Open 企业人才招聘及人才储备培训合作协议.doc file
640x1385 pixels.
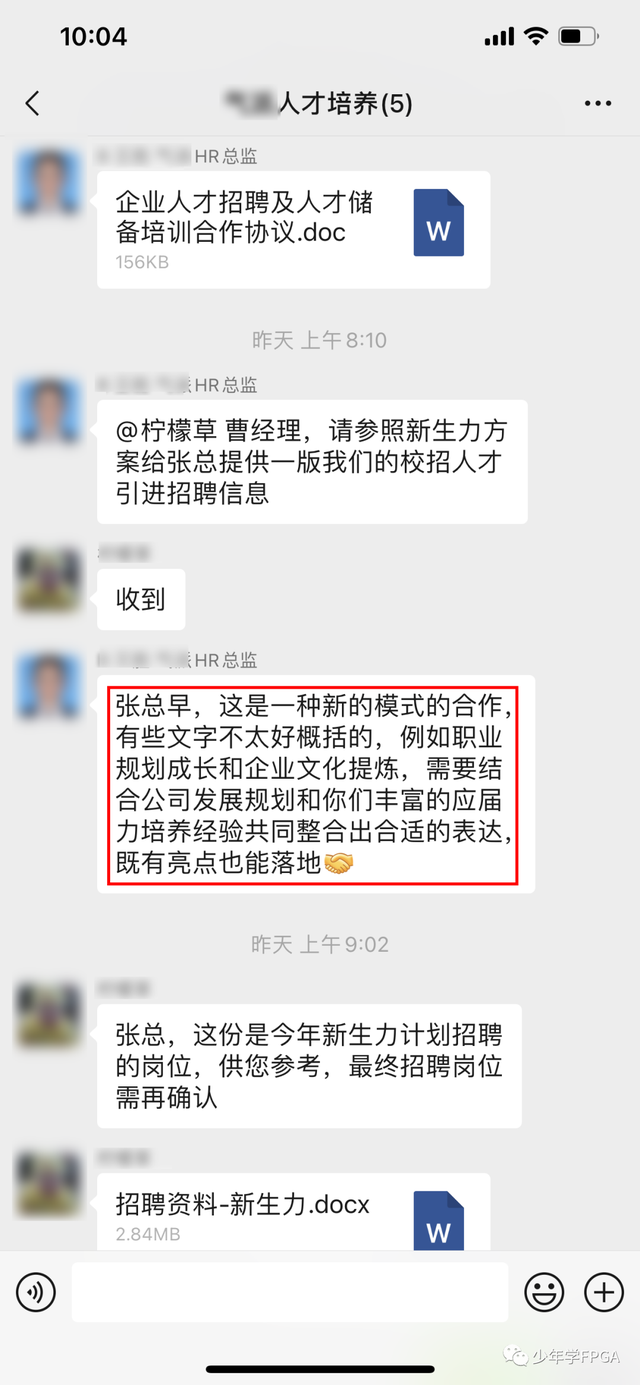coord(293,230)
